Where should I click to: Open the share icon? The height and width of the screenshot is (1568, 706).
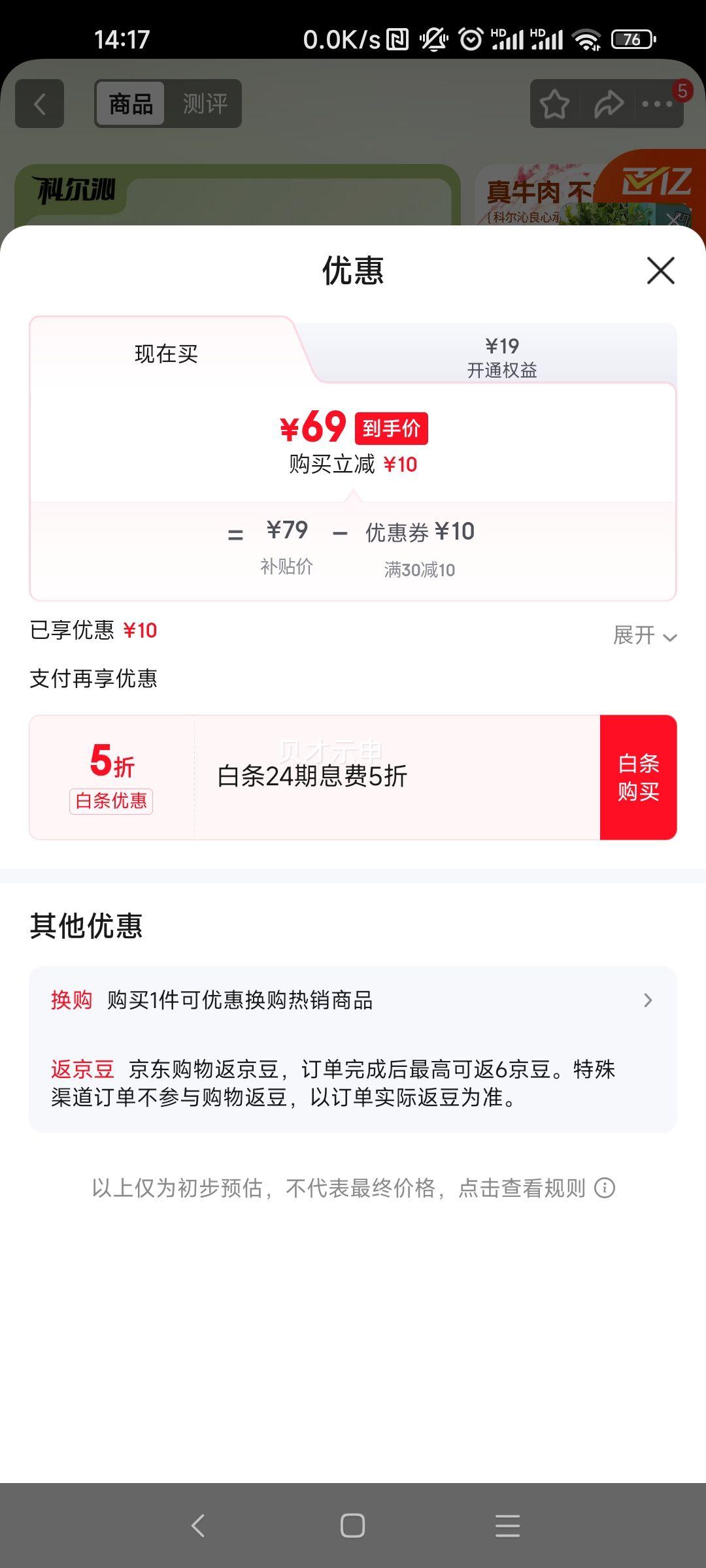(x=608, y=103)
